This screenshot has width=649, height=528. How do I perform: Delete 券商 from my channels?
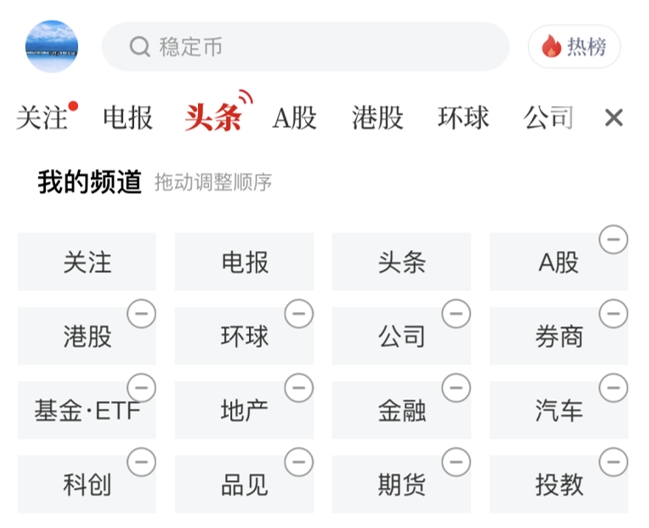pyautogui.click(x=613, y=314)
